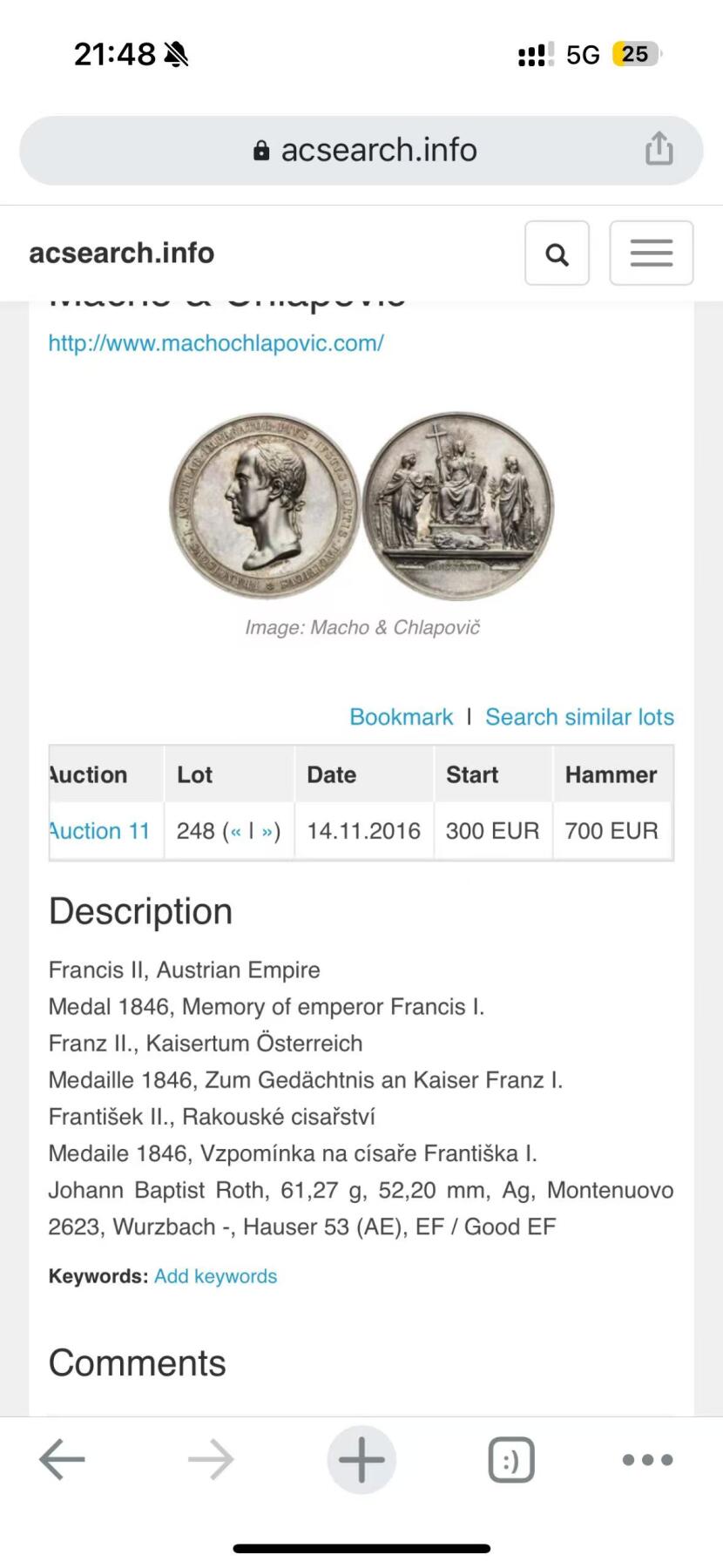Go to acsearch.info home logo
The height and width of the screenshot is (1568, 723).
point(121,253)
